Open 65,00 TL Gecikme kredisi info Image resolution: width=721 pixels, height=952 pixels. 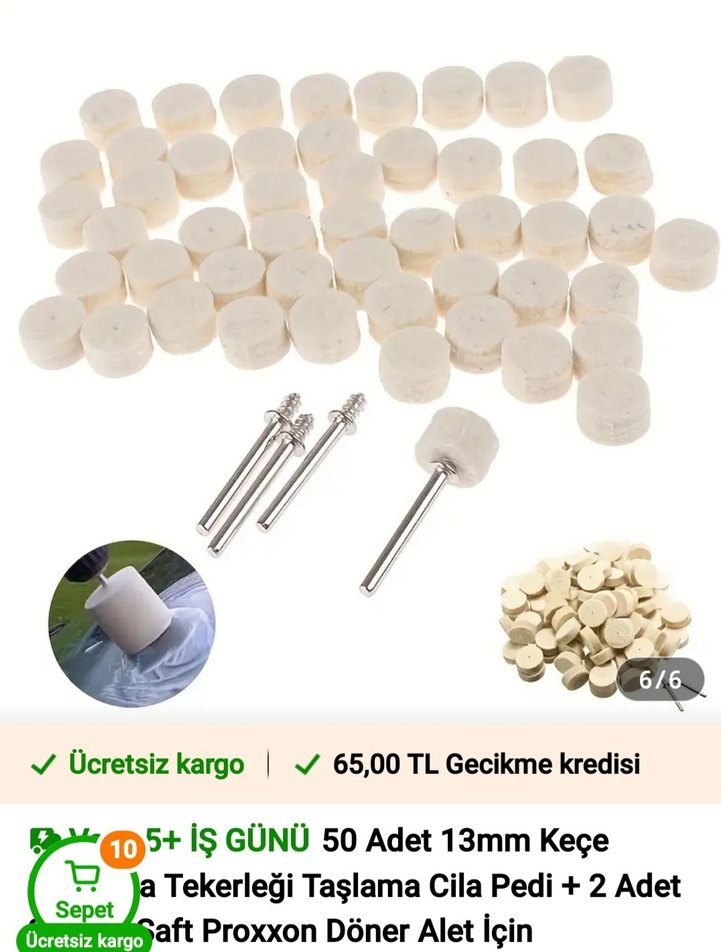pos(468,765)
